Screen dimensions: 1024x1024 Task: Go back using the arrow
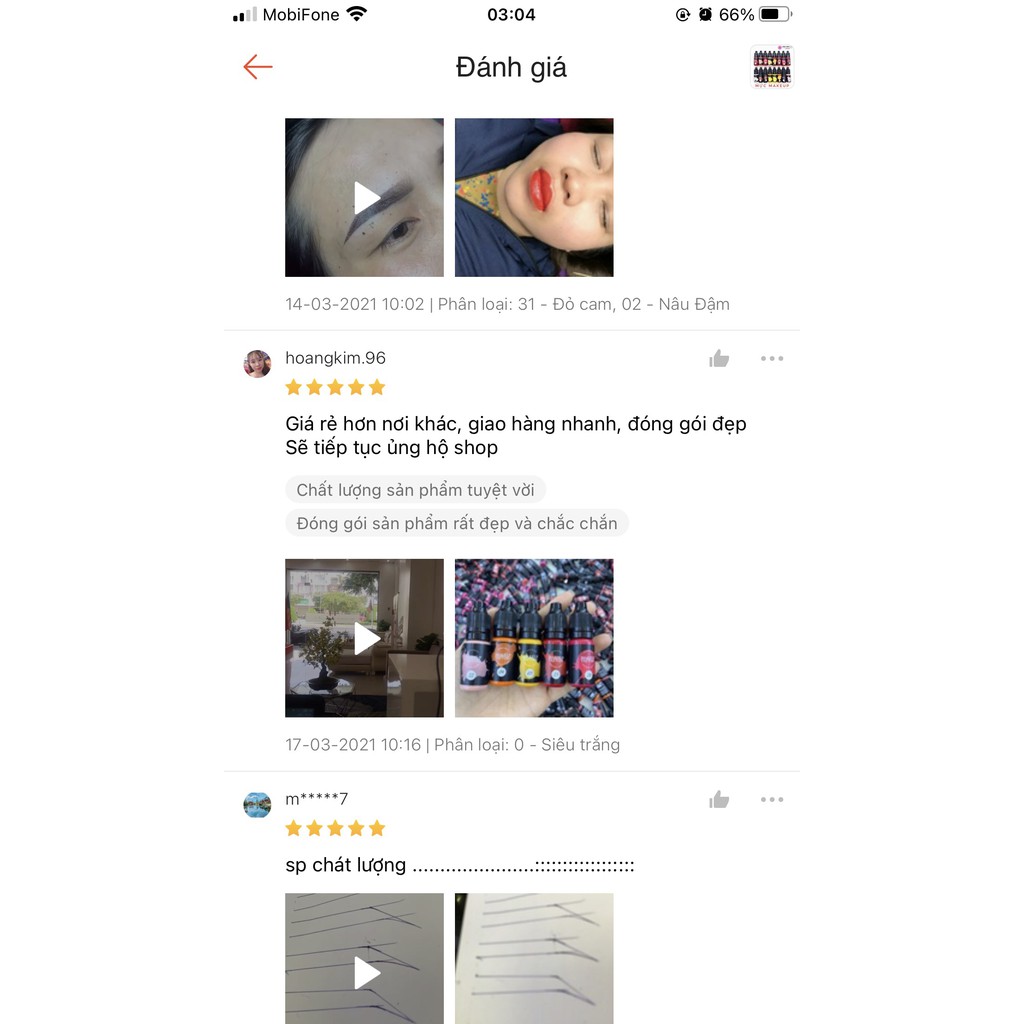point(258,67)
